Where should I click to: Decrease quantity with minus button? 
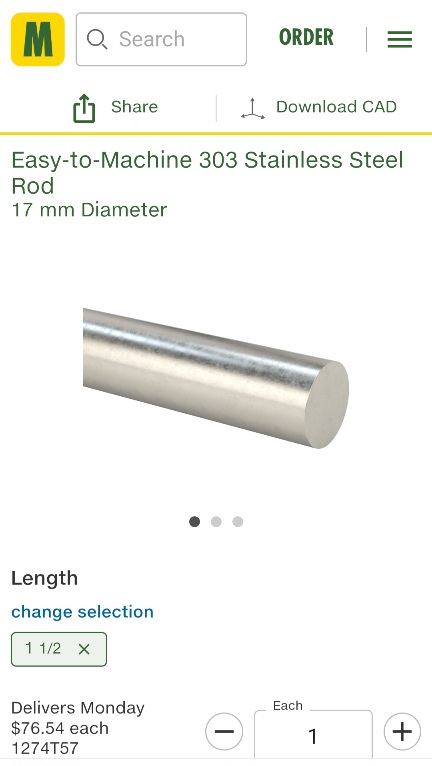pyautogui.click(x=224, y=731)
